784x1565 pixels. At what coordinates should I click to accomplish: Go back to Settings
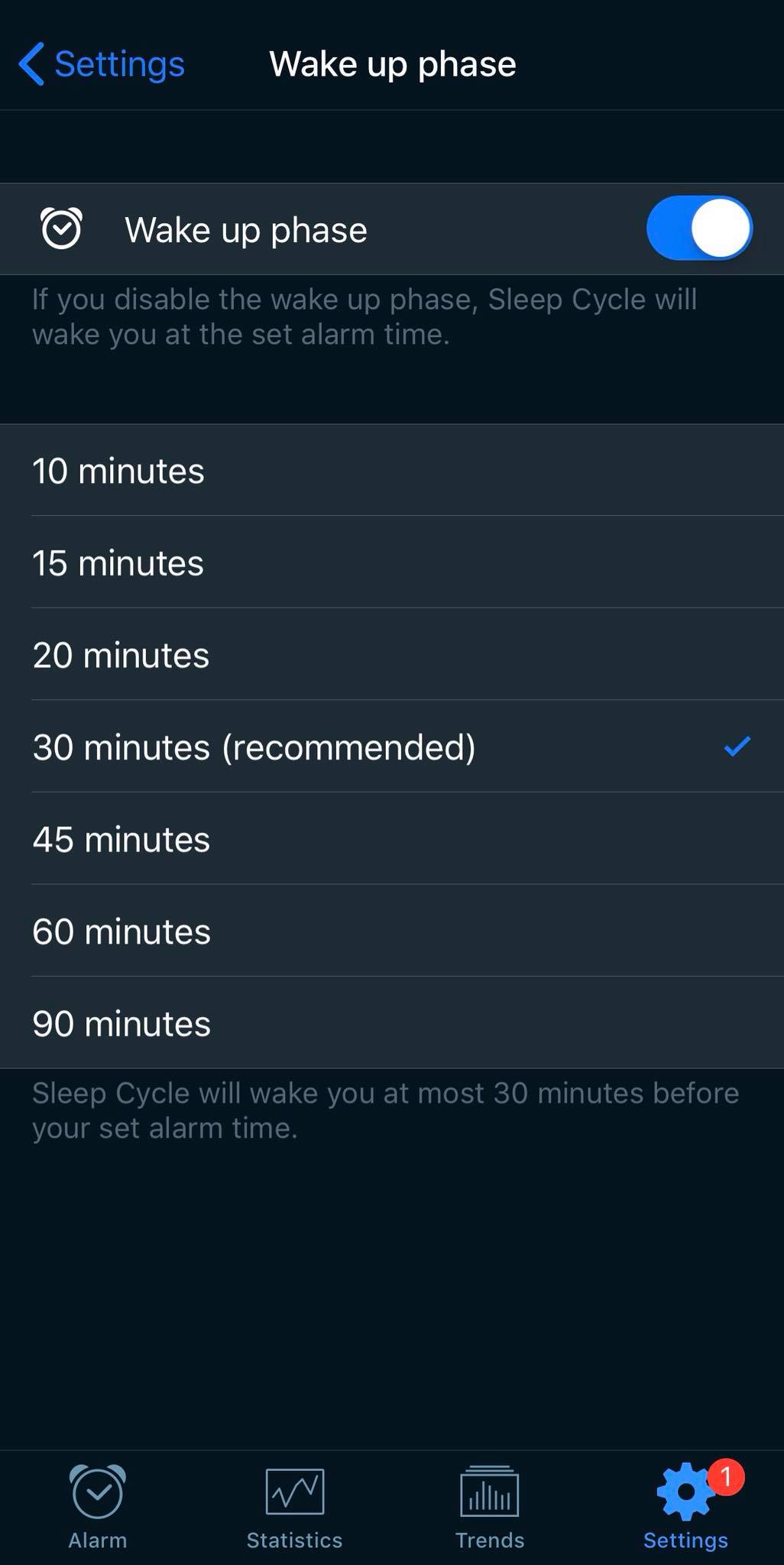coord(102,64)
